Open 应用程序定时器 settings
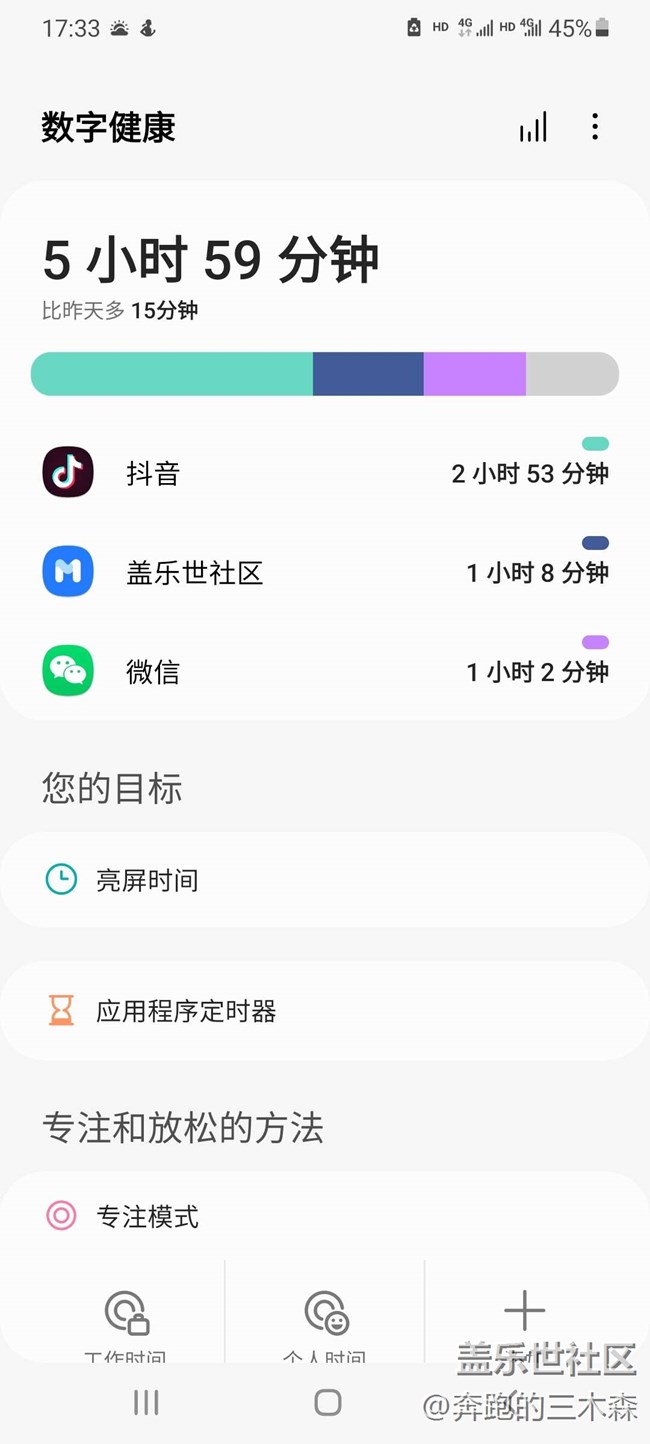This screenshot has width=650, height=1444. [x=324, y=1011]
